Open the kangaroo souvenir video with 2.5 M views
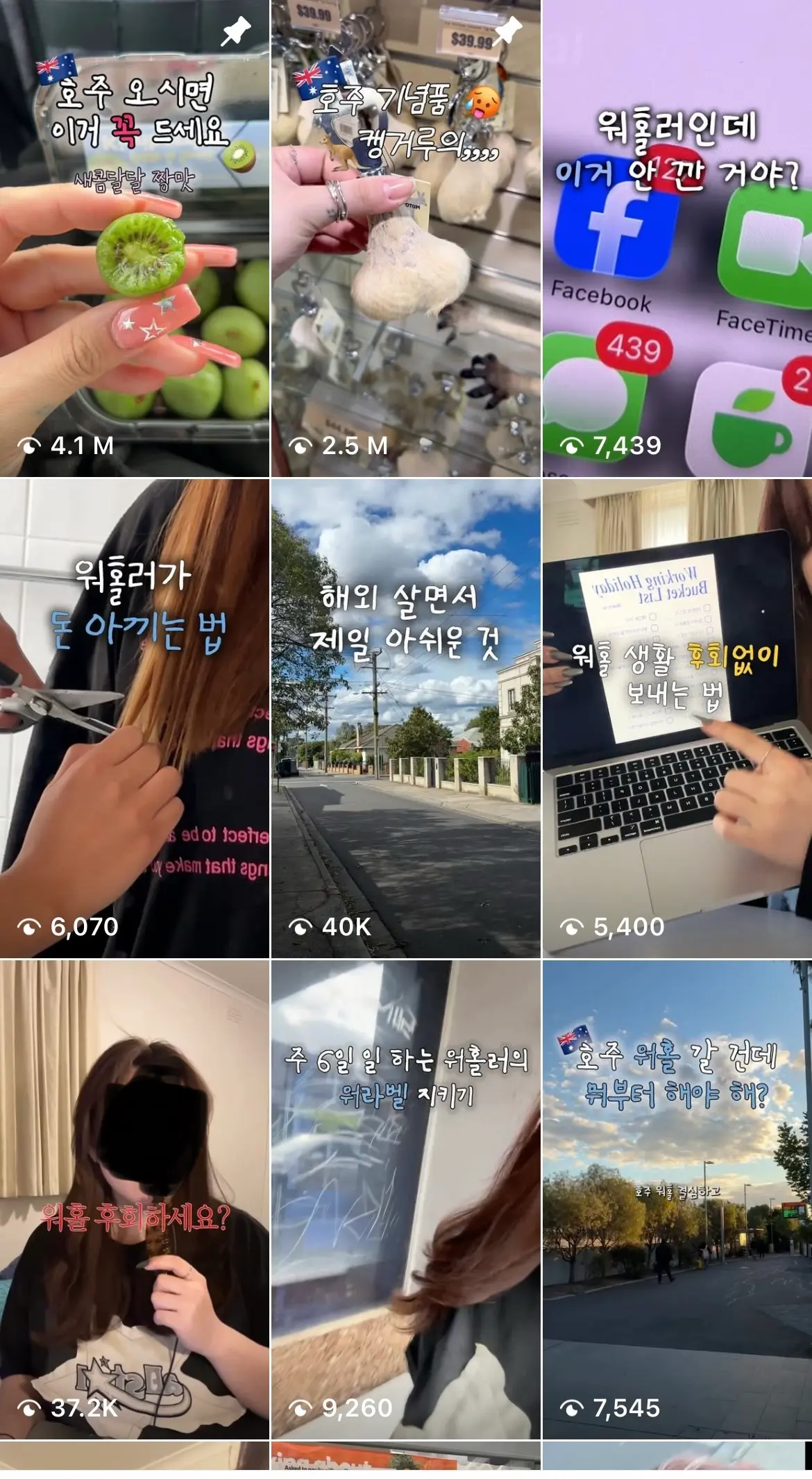 [406, 238]
